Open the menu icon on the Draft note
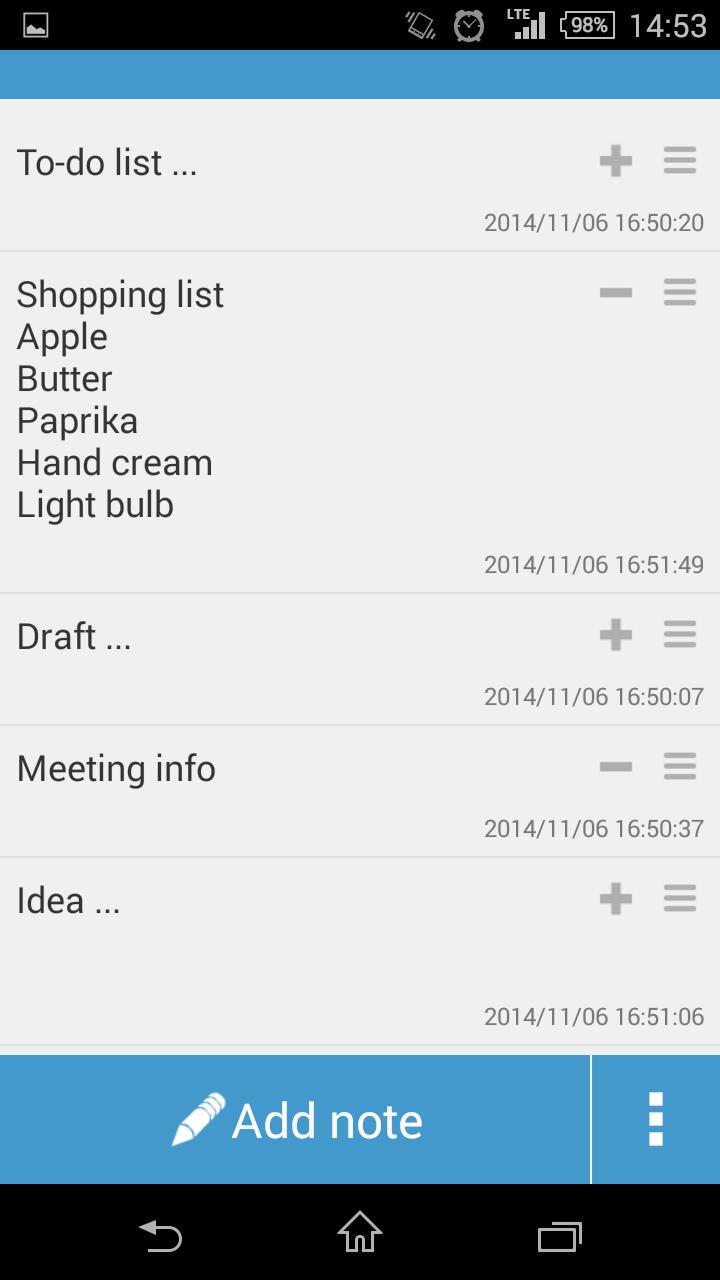 pos(680,634)
